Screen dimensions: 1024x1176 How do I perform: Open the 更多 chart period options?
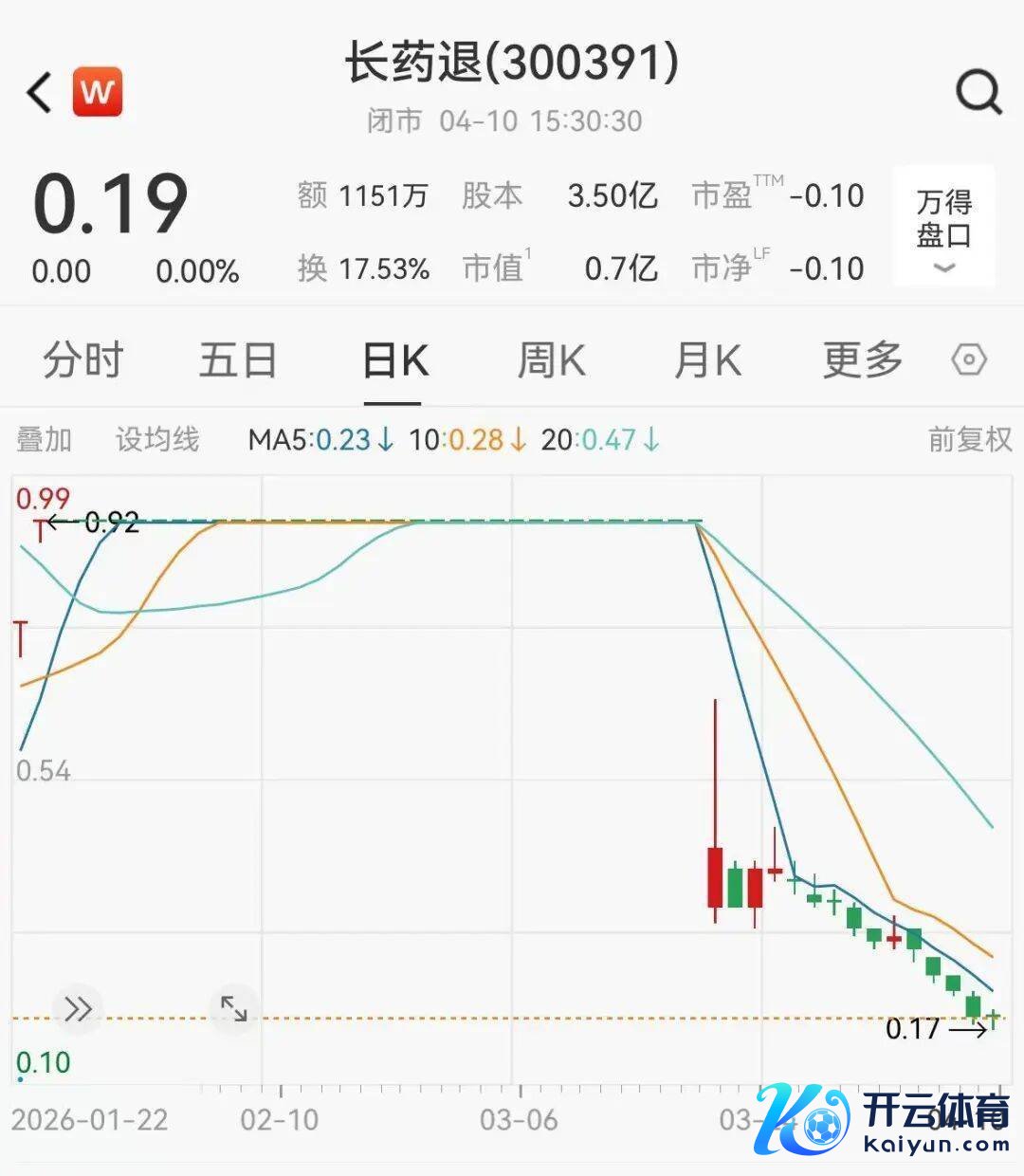[862, 361]
